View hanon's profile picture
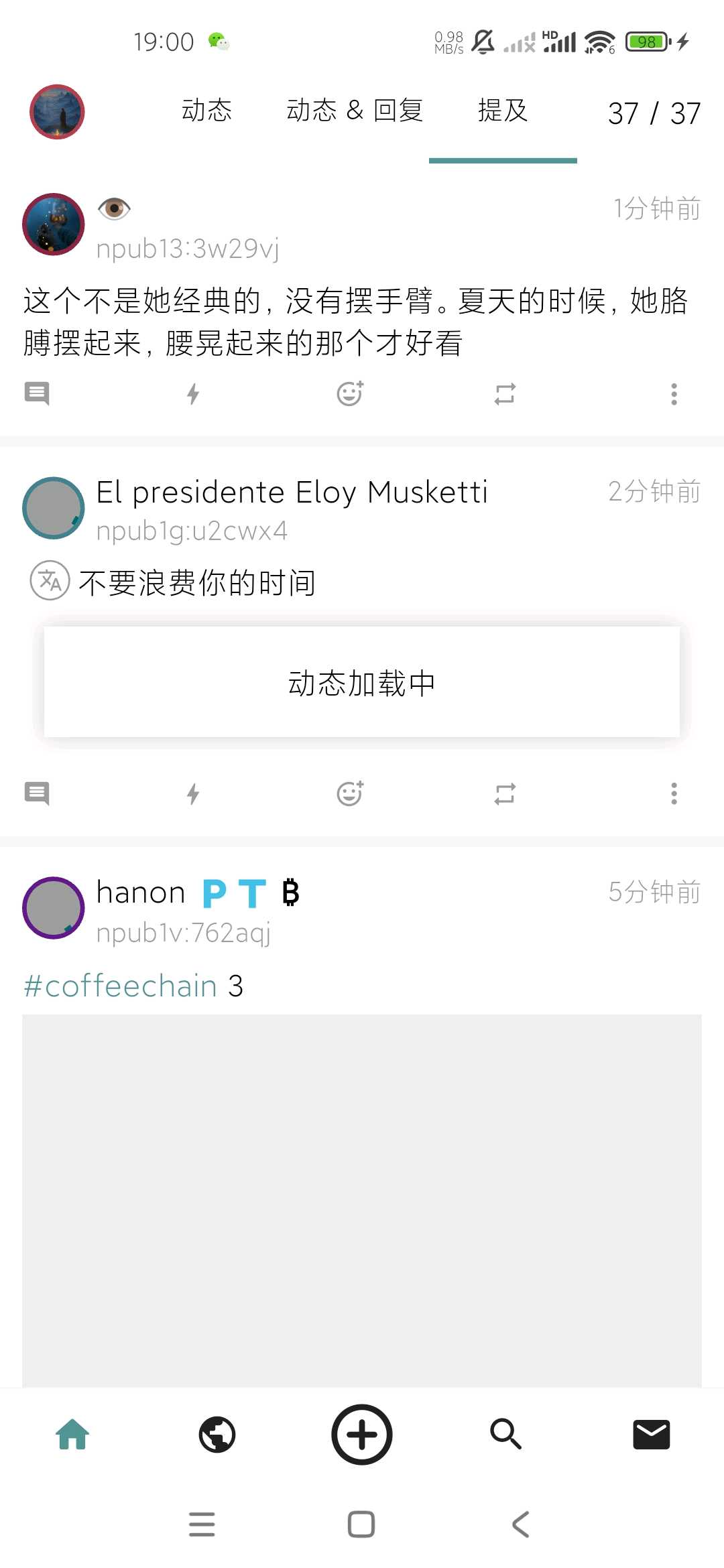Image resolution: width=724 pixels, height=1568 pixels. pyautogui.click(x=54, y=908)
